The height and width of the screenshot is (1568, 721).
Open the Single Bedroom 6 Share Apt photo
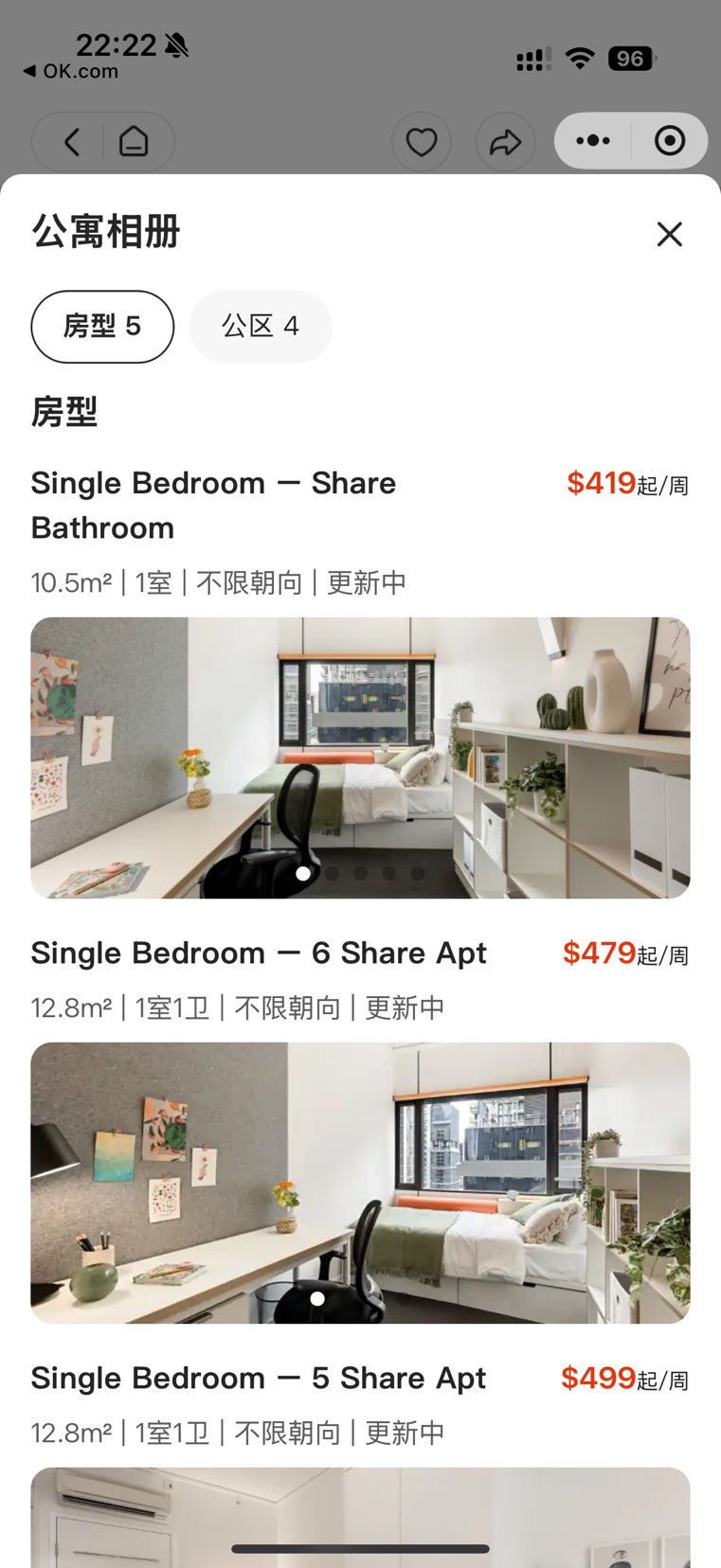pos(360,1183)
